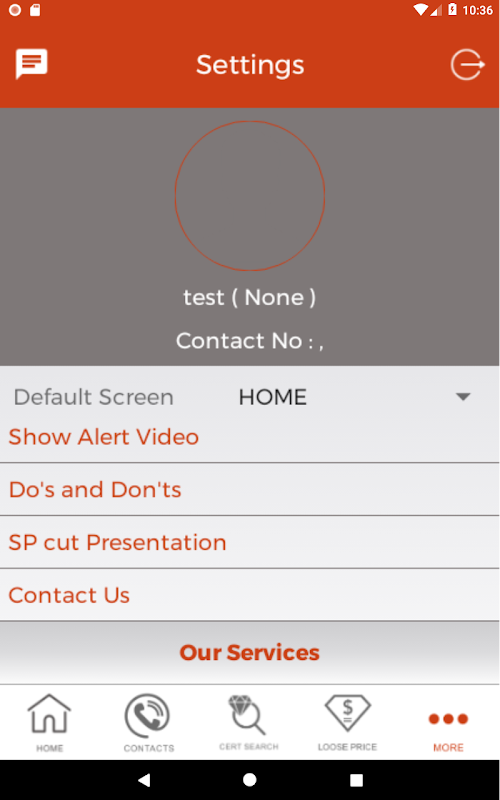The height and width of the screenshot is (800, 500).
Task: Tap the system back button
Action: 144,780
